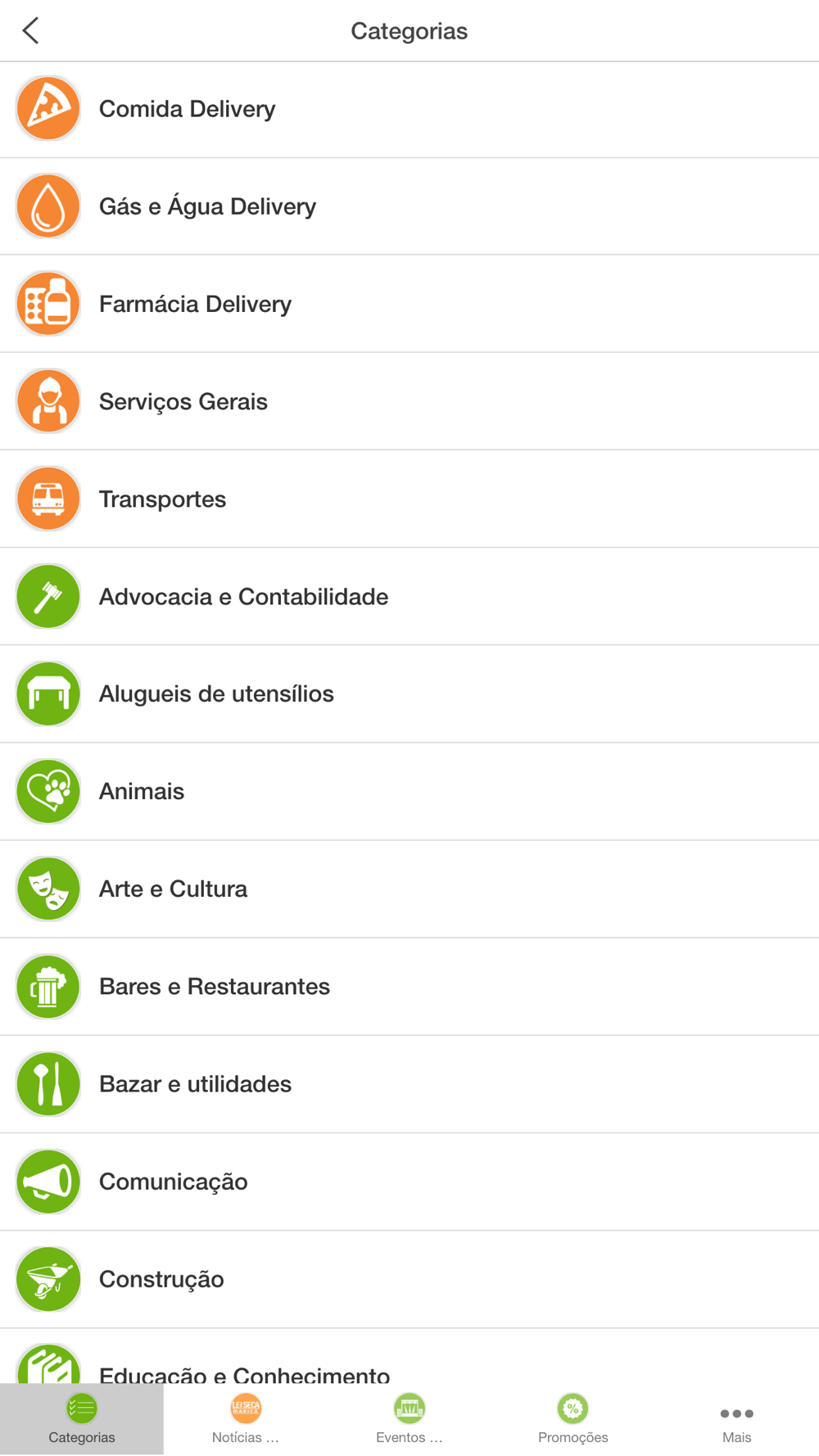Viewport: 819px width, 1456px height.
Task: Open Gás e Água Delivery
Action: click(x=409, y=207)
